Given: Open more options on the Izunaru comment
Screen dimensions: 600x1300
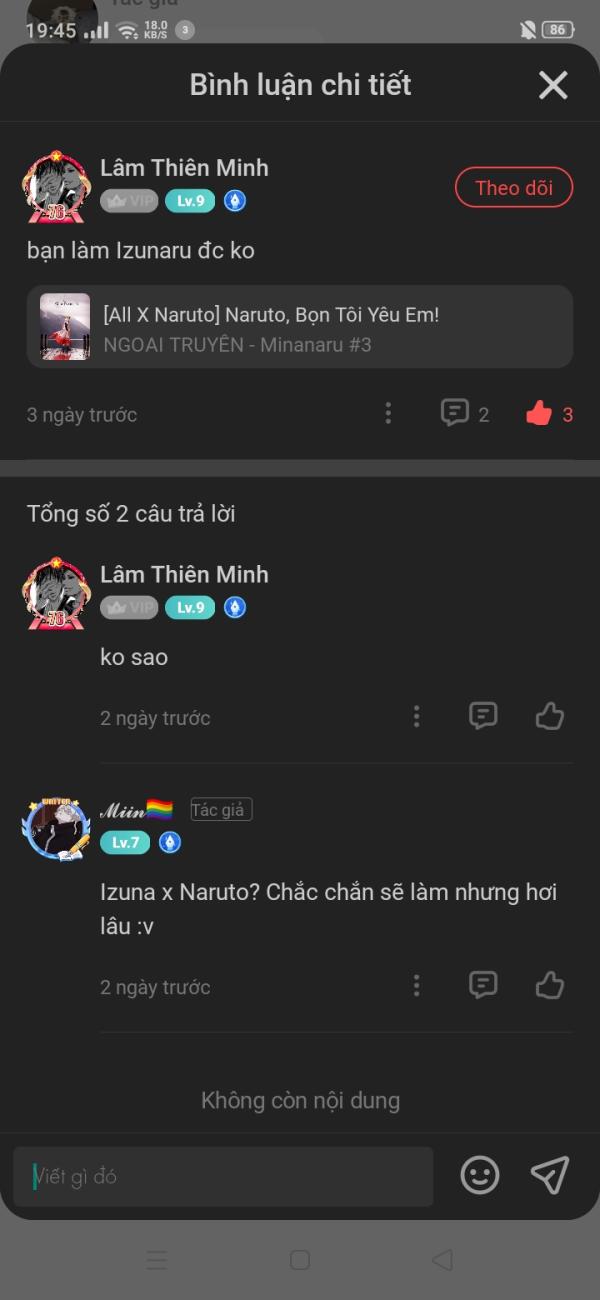Looking at the screenshot, I should point(388,414).
